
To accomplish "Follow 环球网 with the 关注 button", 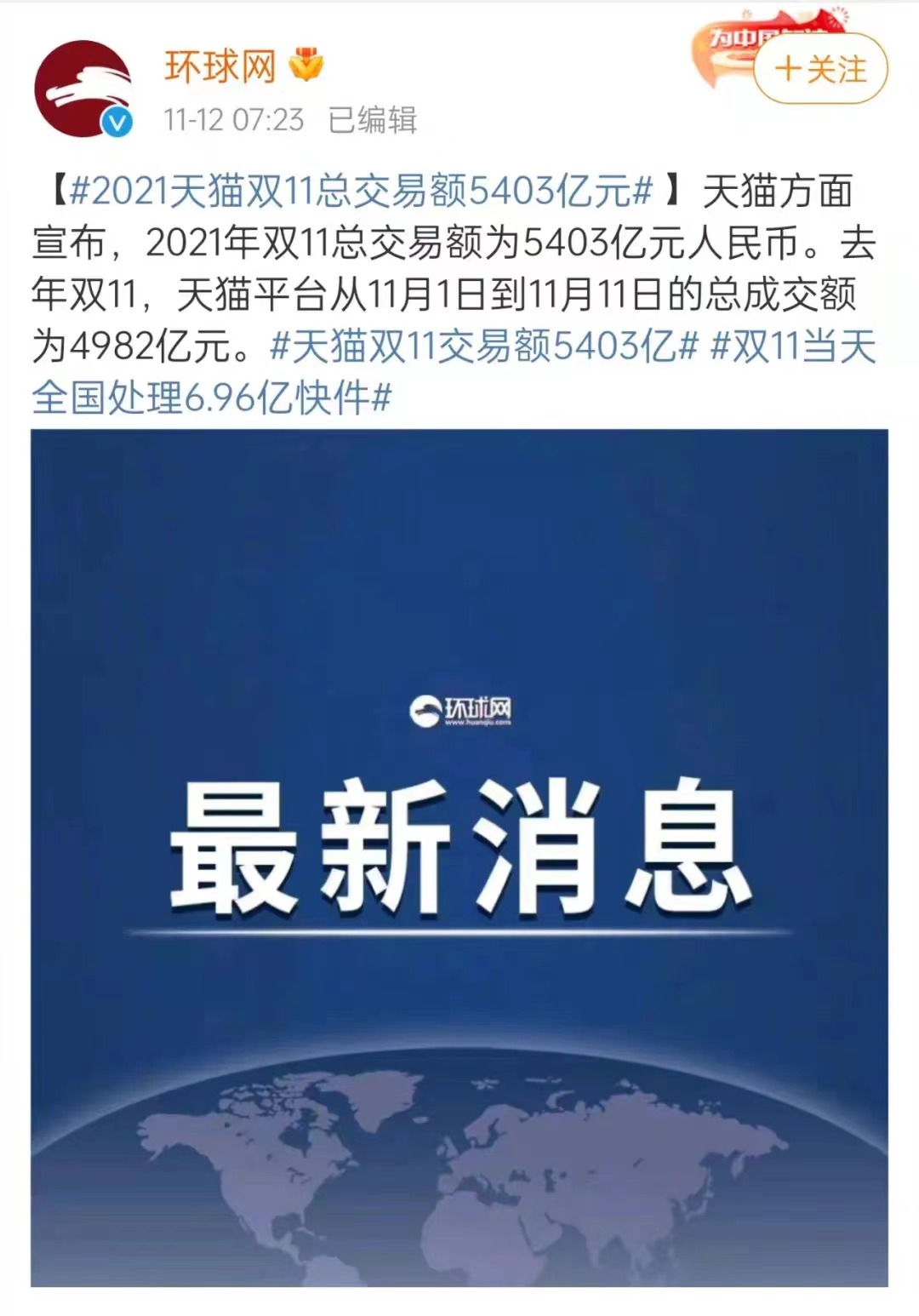I will click(819, 69).
